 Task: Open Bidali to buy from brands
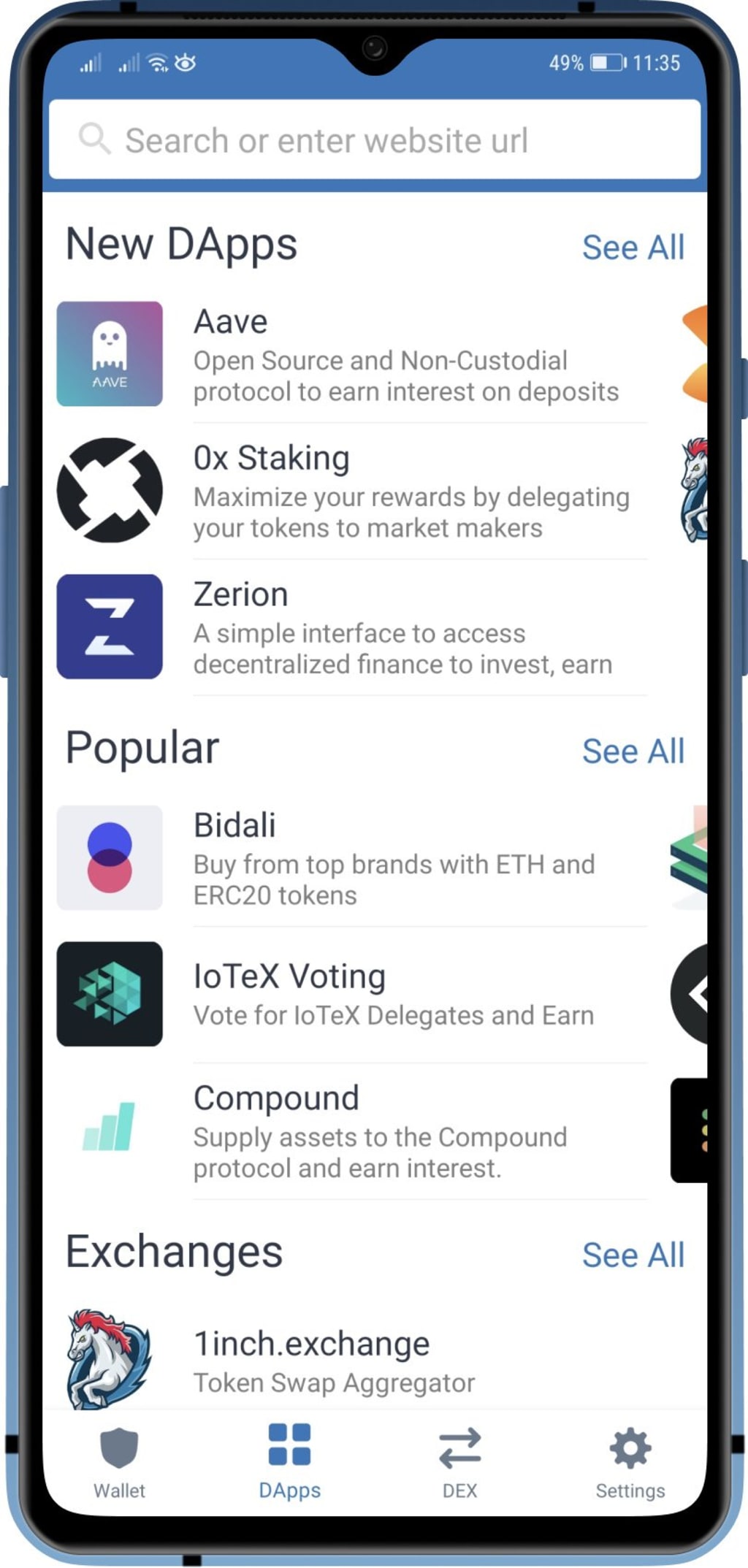[351, 858]
